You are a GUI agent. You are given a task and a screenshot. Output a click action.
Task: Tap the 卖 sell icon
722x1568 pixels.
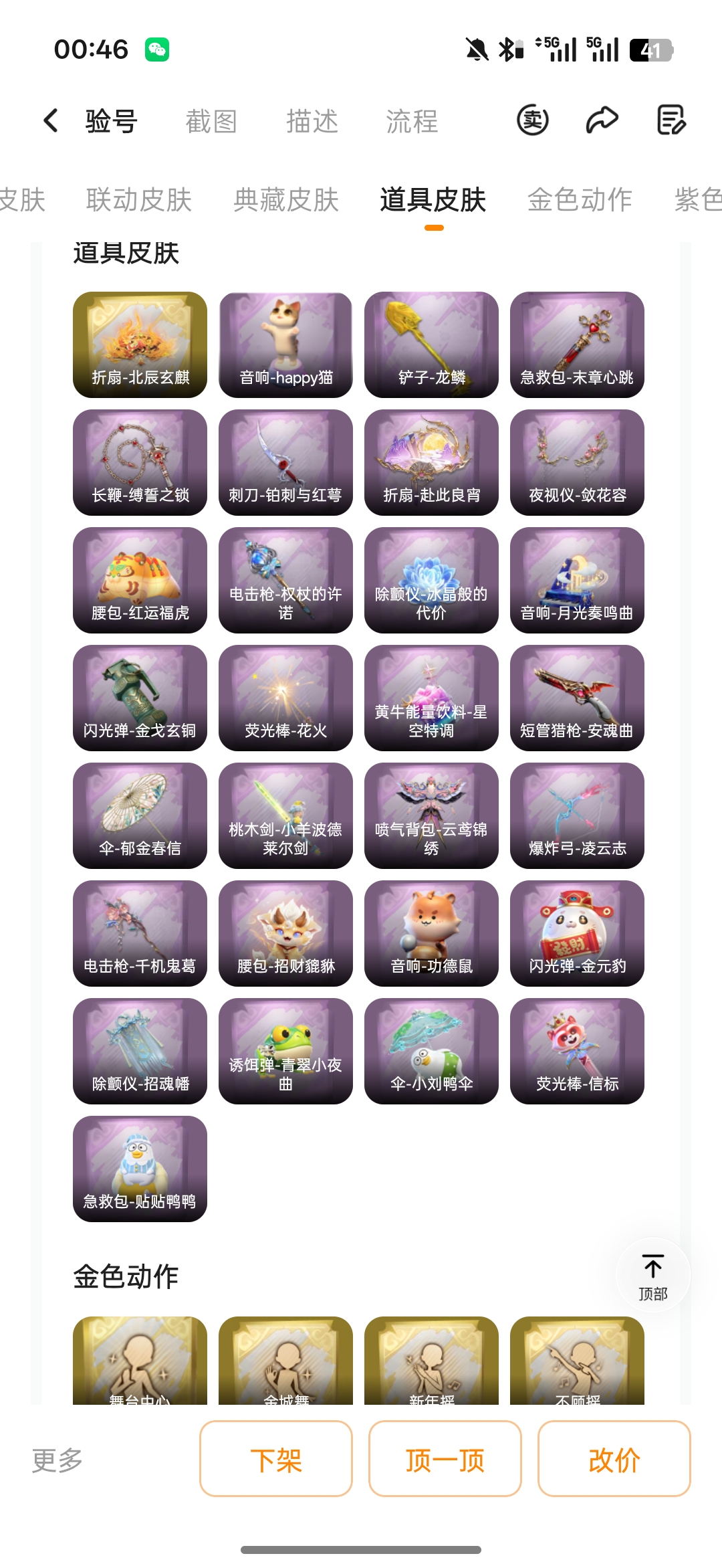pos(533,120)
